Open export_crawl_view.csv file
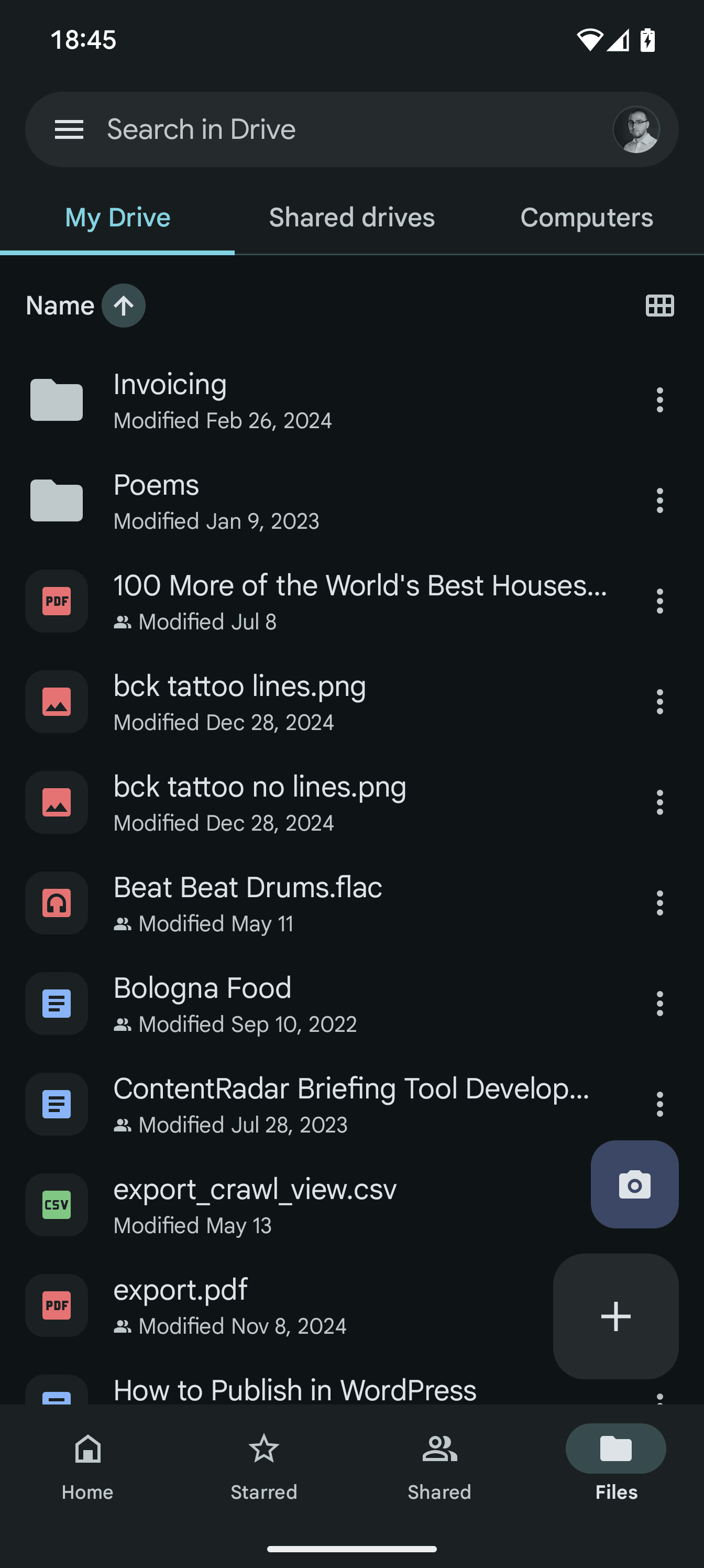Image resolution: width=704 pixels, height=1568 pixels. [x=292, y=1205]
